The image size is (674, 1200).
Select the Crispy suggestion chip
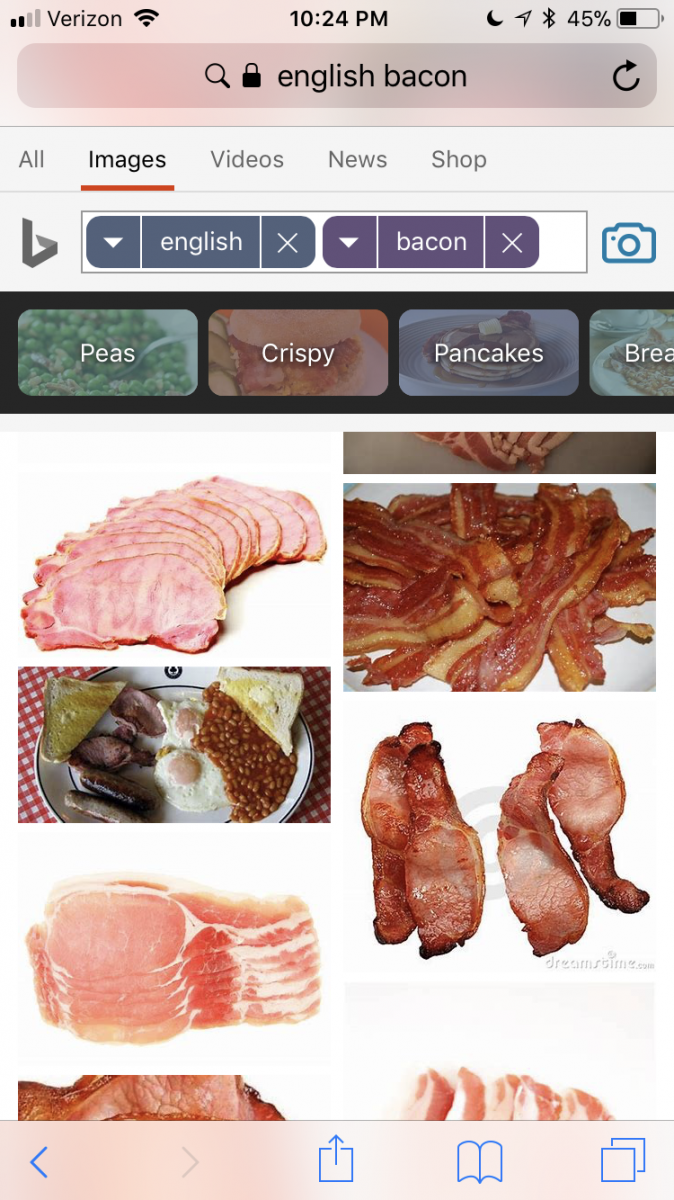pos(298,353)
